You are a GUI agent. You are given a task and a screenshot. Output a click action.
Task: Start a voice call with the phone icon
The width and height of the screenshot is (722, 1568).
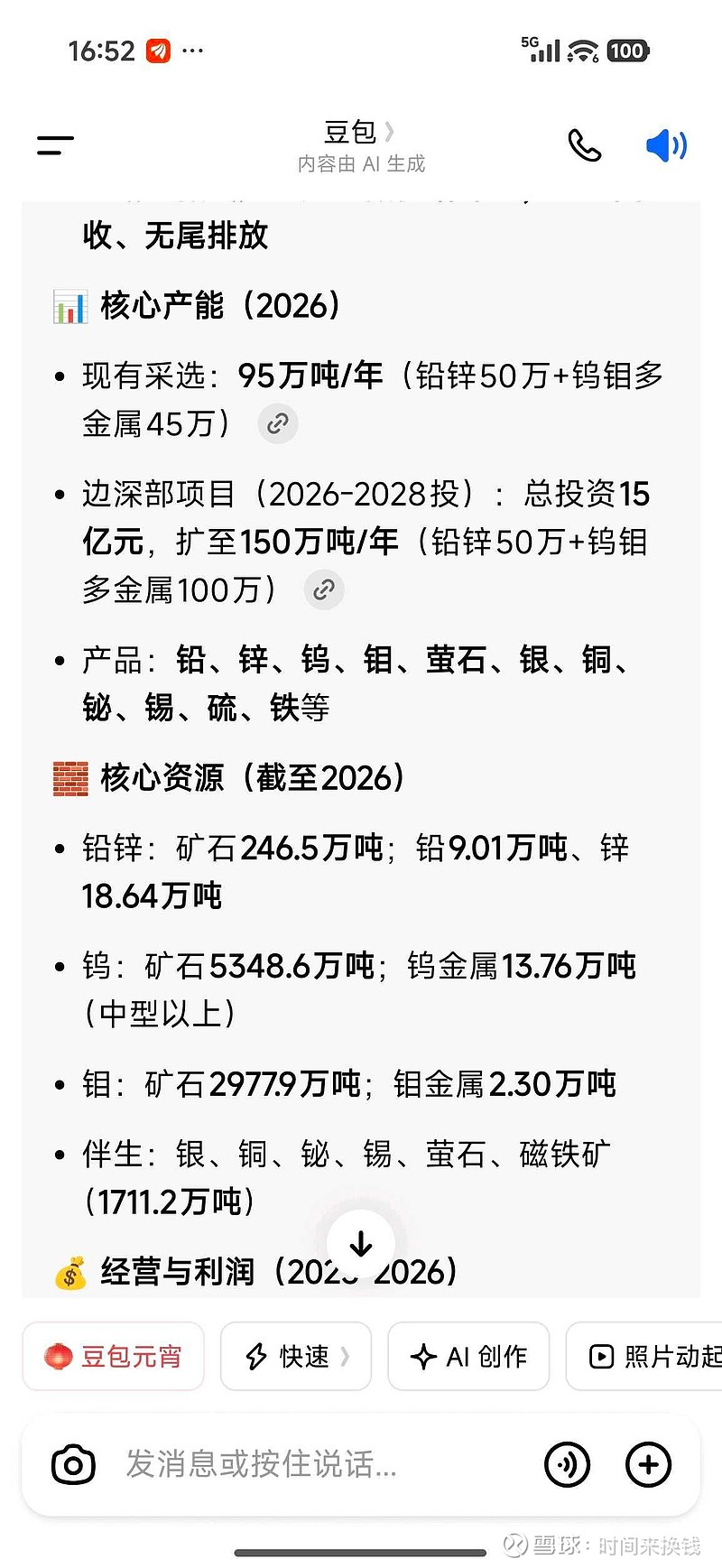584,144
